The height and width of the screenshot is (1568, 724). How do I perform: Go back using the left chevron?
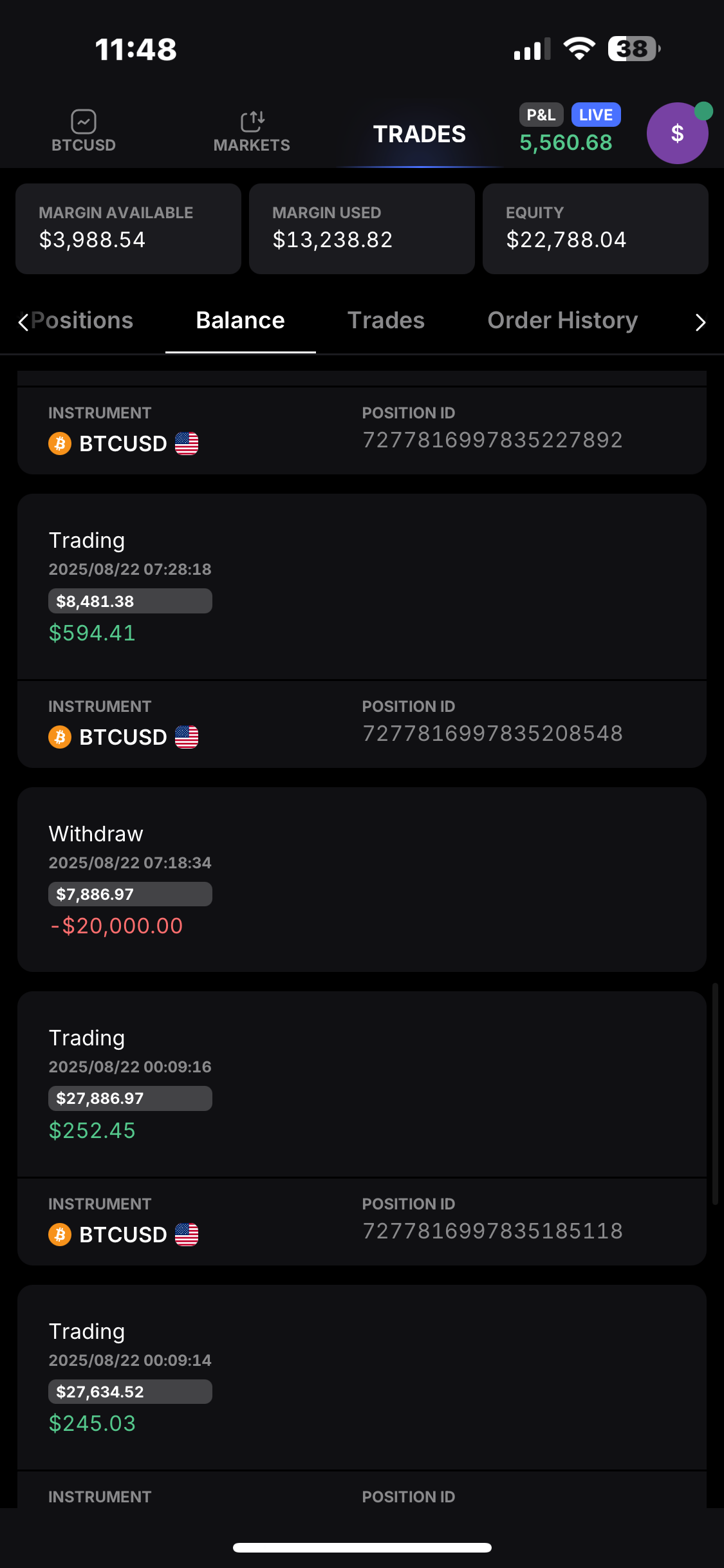click(x=23, y=322)
